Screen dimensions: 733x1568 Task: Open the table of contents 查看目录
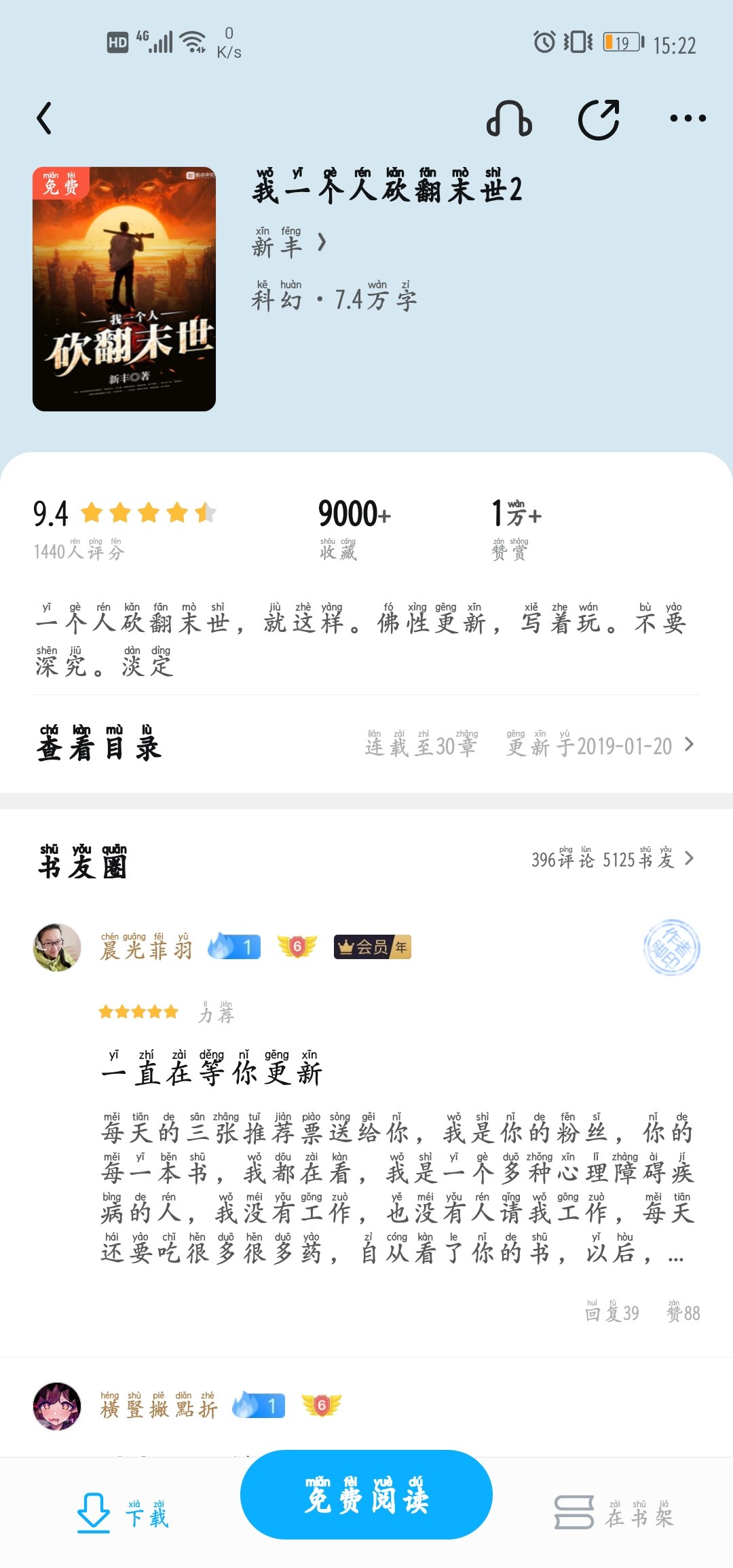coord(99,745)
